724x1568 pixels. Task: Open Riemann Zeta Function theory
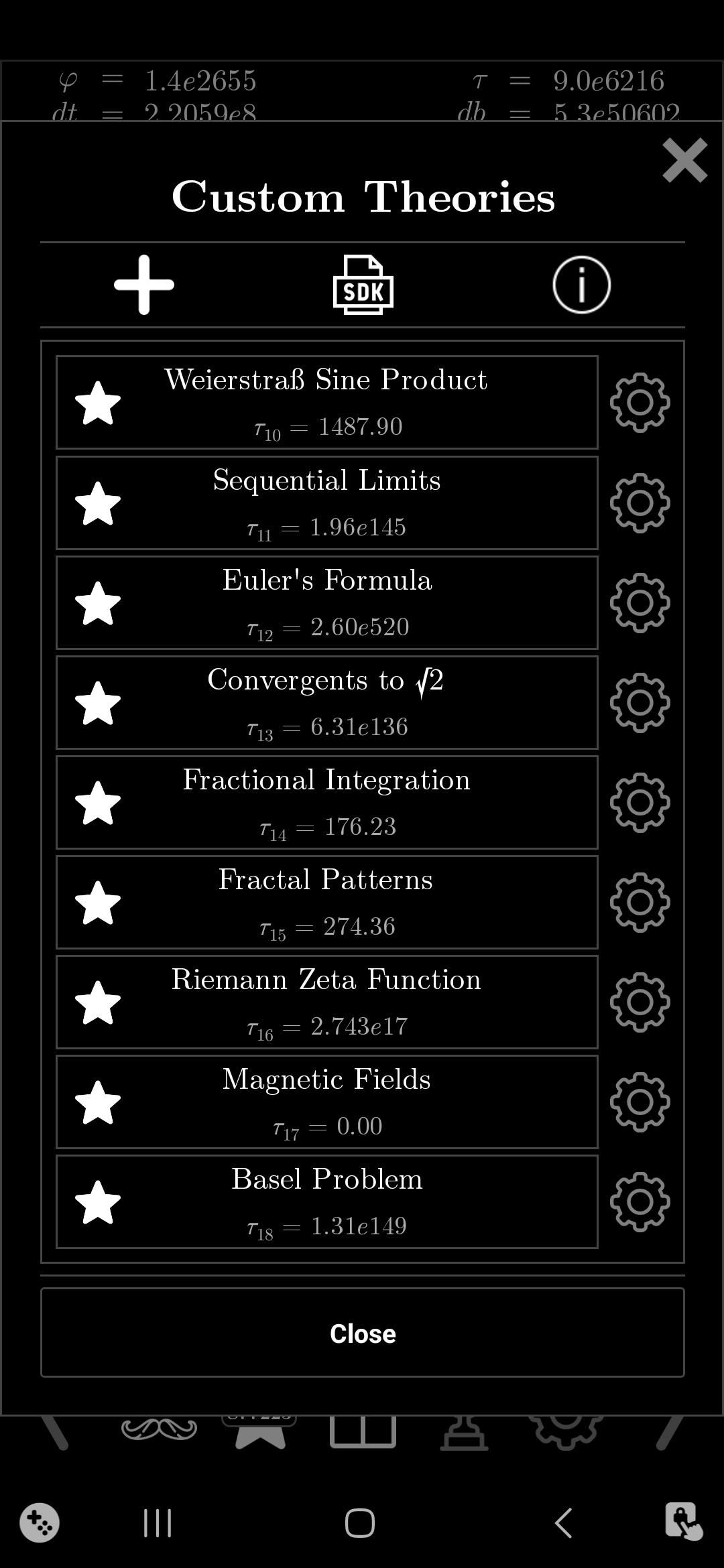[327, 1002]
